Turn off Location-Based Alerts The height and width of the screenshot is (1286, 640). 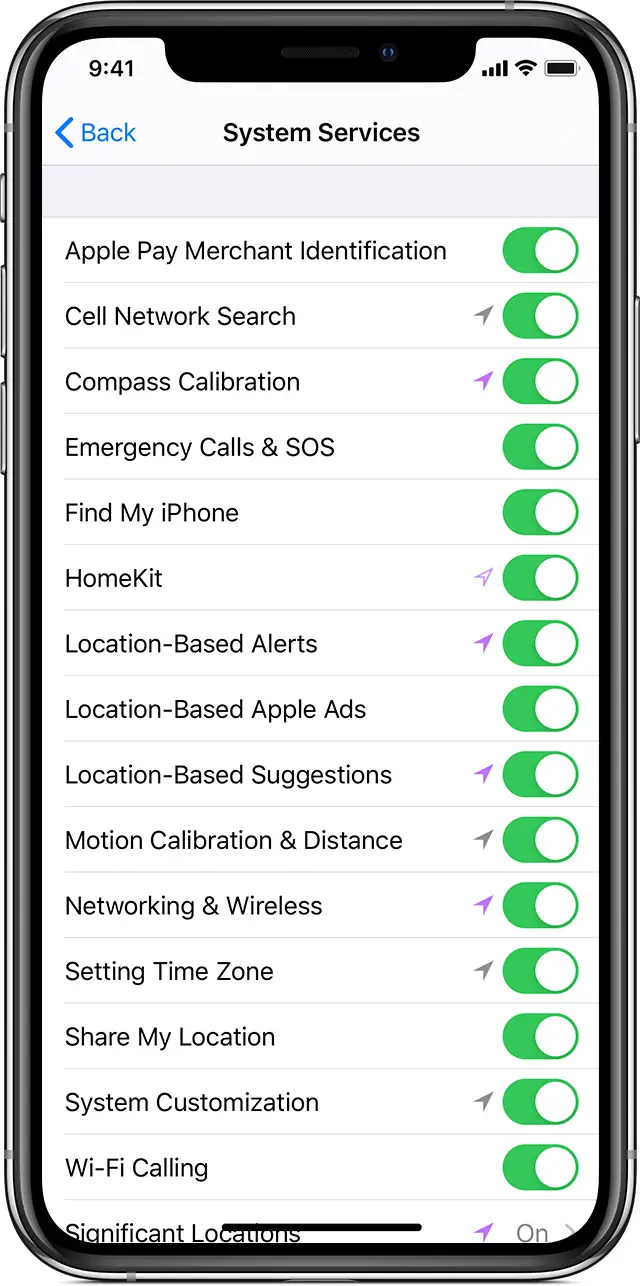coord(540,644)
